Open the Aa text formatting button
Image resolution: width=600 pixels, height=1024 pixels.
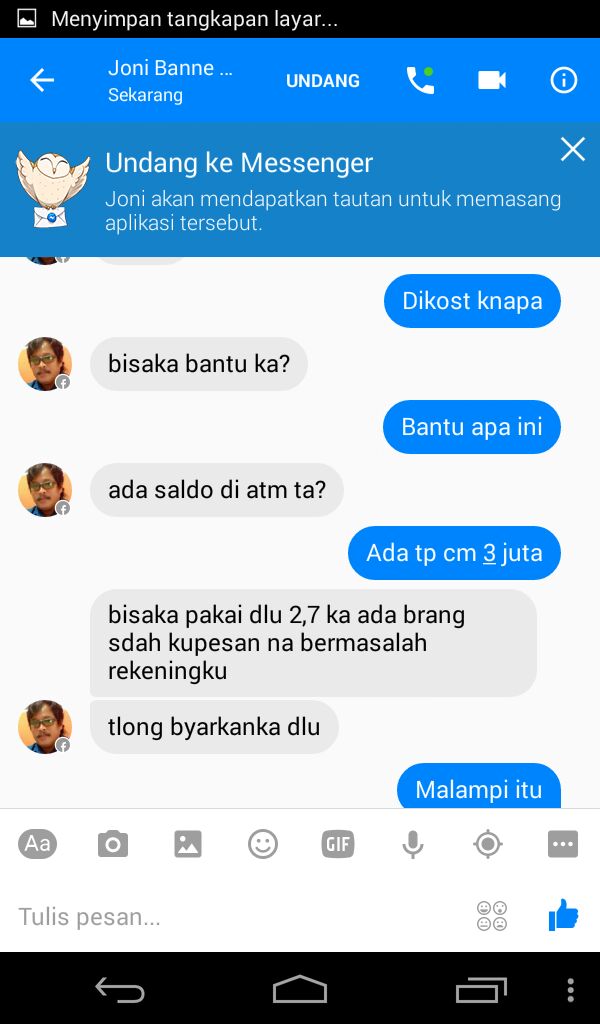[x=37, y=844]
